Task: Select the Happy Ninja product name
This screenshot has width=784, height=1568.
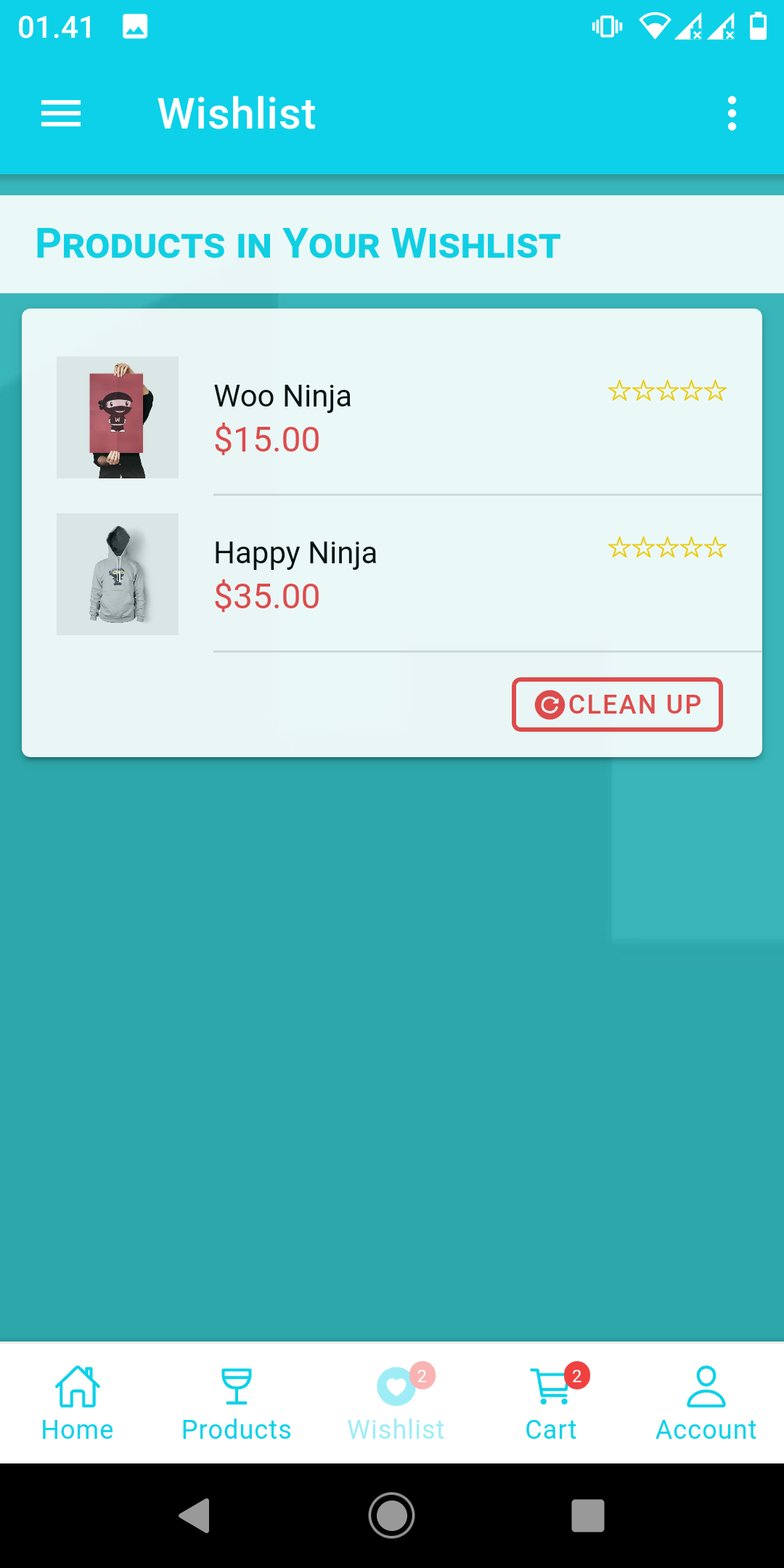Action: tap(295, 552)
